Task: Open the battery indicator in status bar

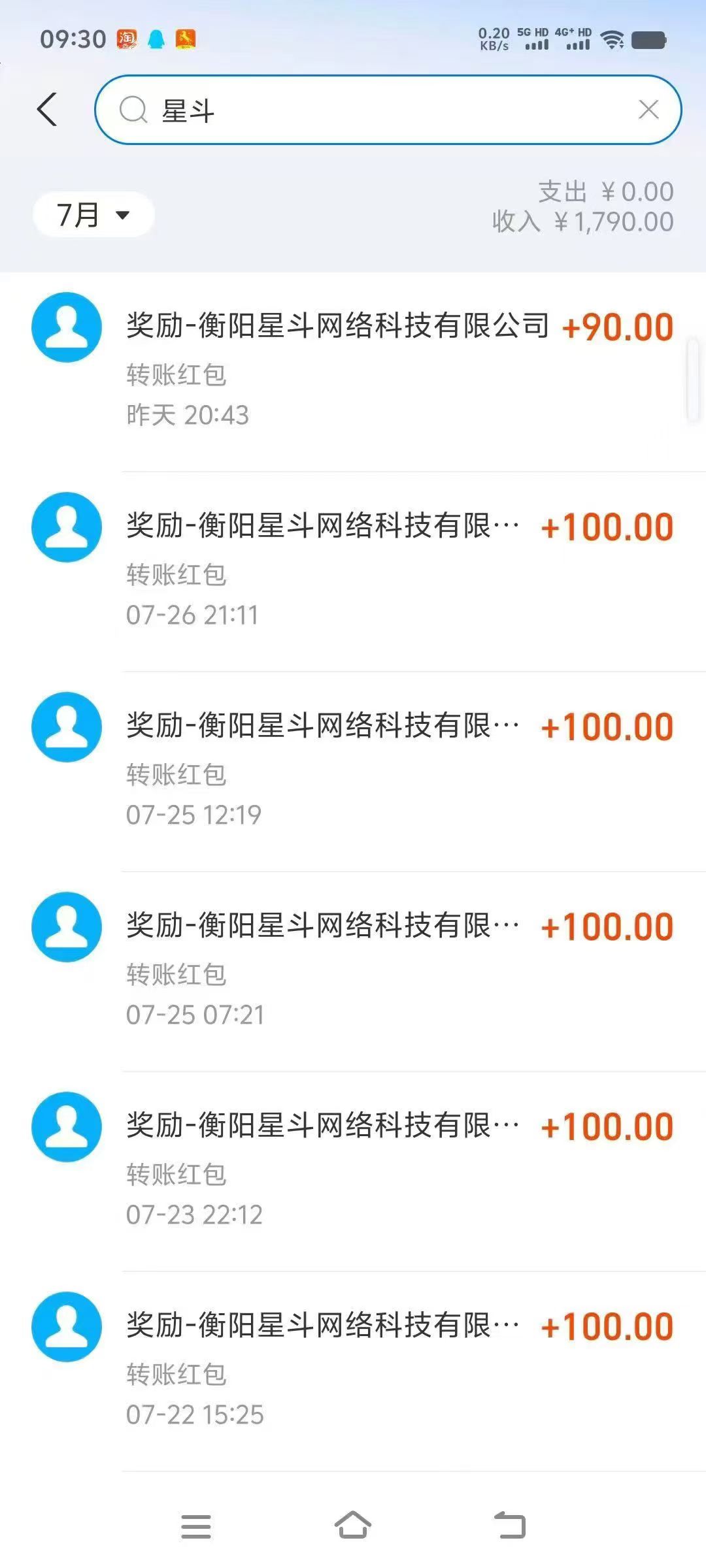Action: pos(648,39)
